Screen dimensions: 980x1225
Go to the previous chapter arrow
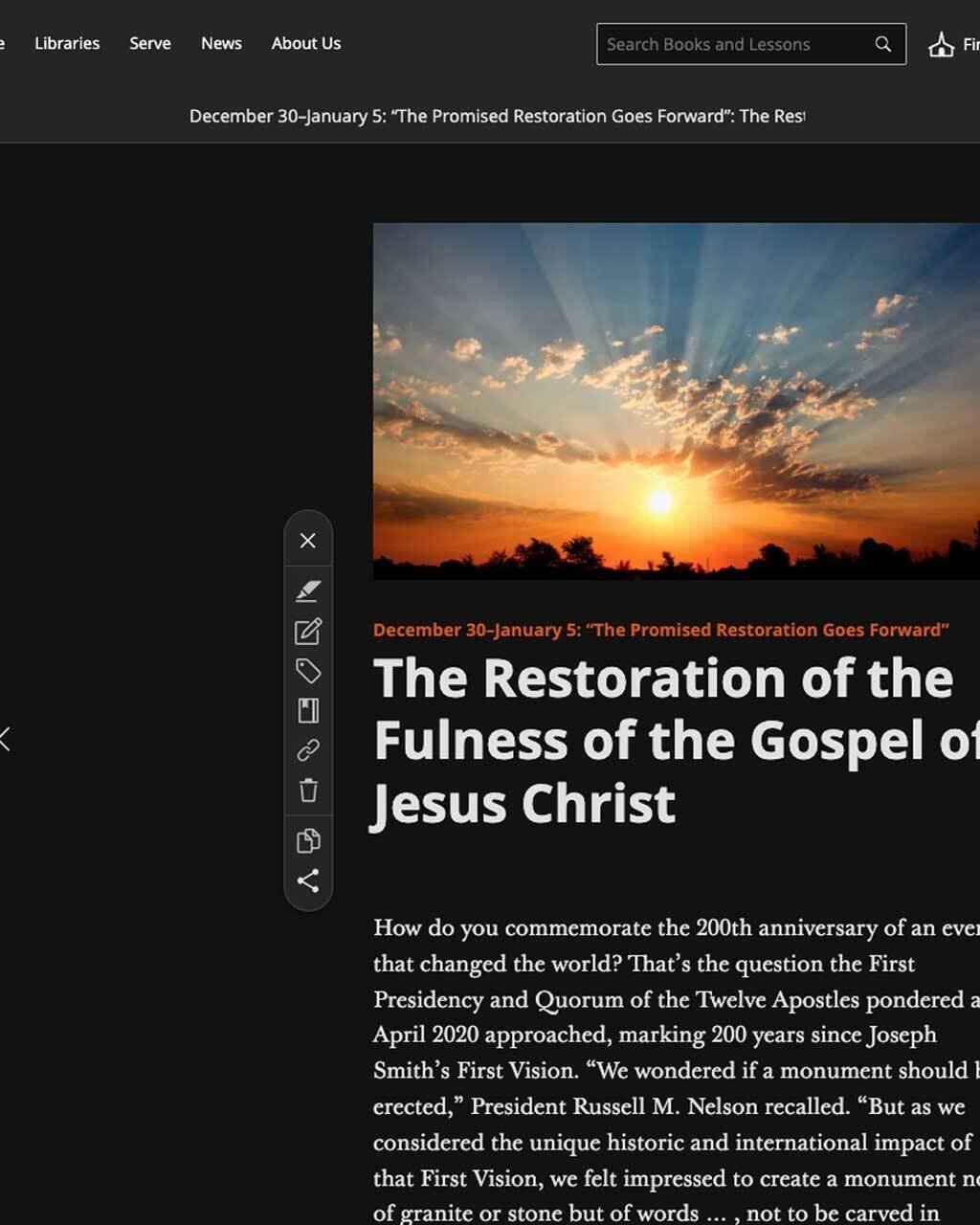(6, 738)
